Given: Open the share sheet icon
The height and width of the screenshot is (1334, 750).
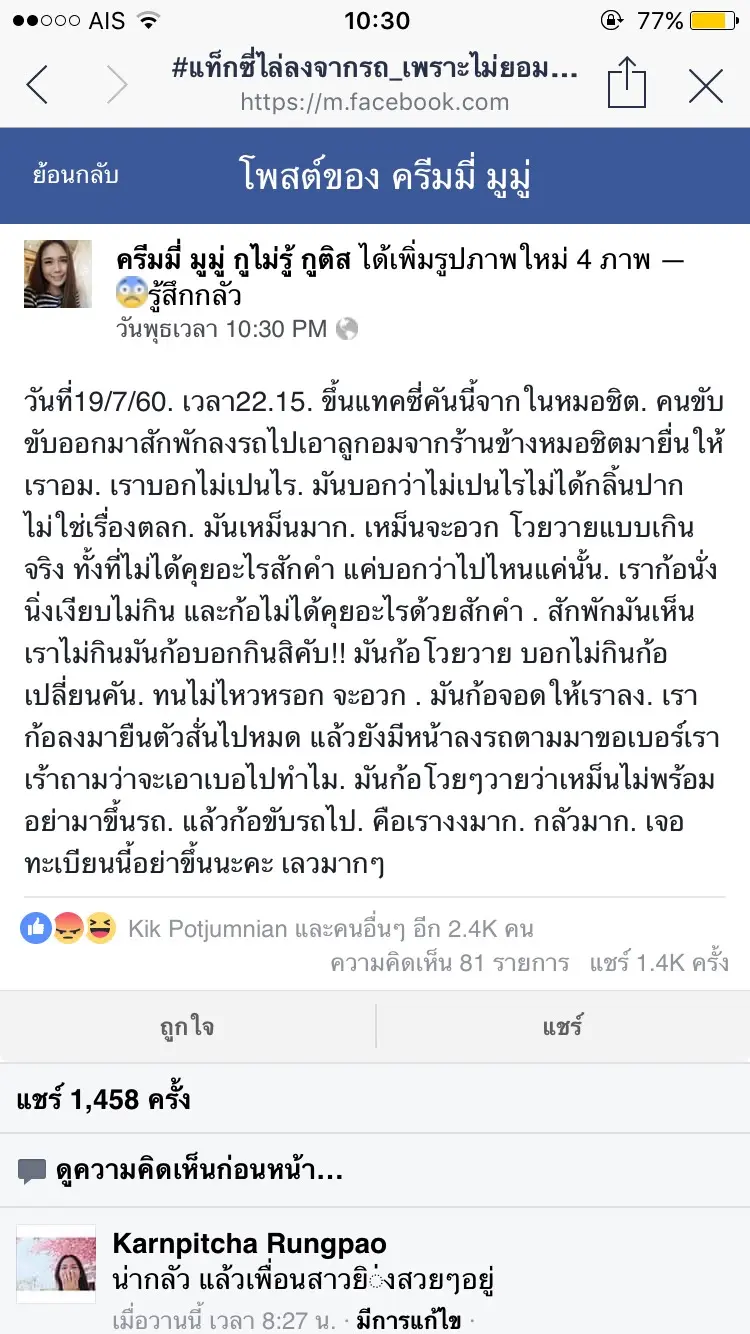Looking at the screenshot, I should click(x=627, y=84).
